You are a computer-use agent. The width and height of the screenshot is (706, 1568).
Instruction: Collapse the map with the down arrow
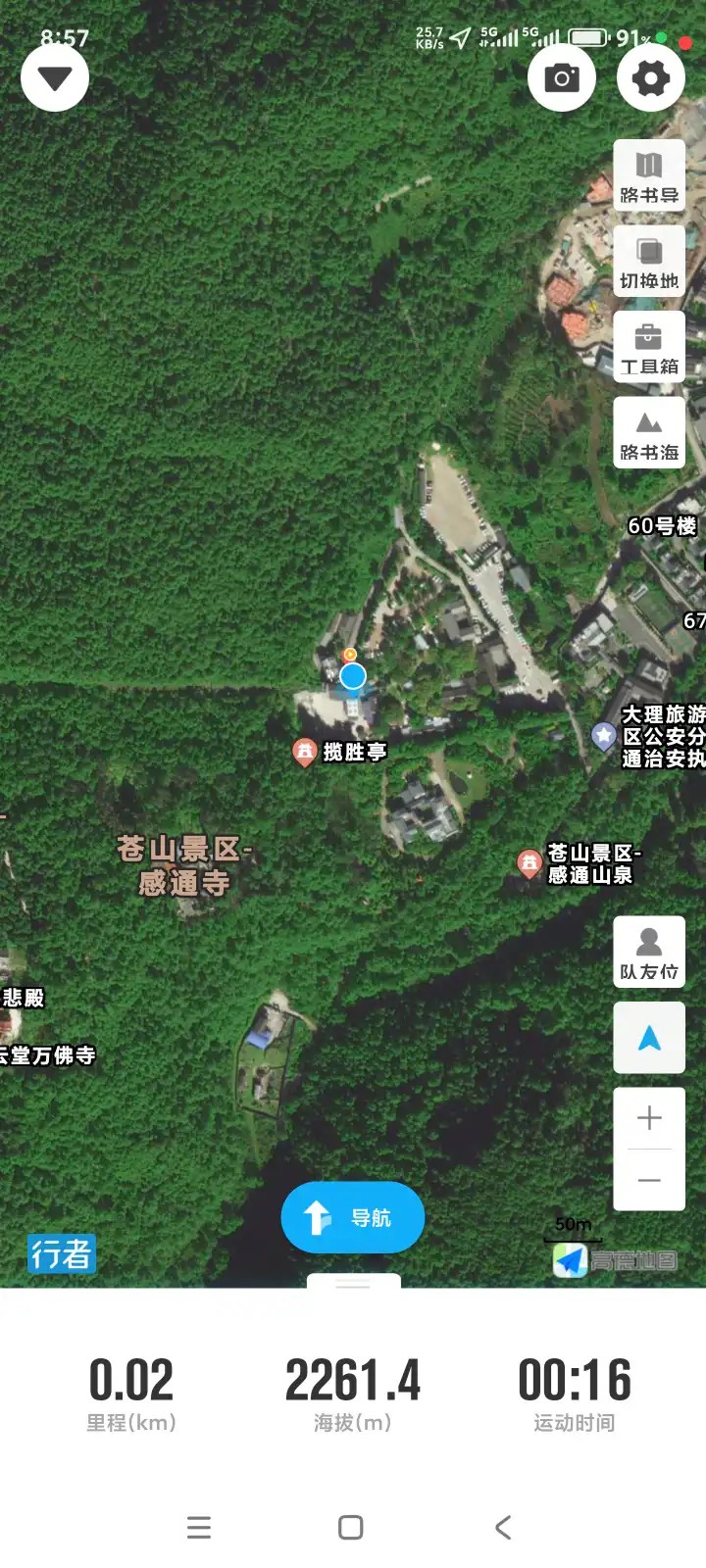point(55,77)
